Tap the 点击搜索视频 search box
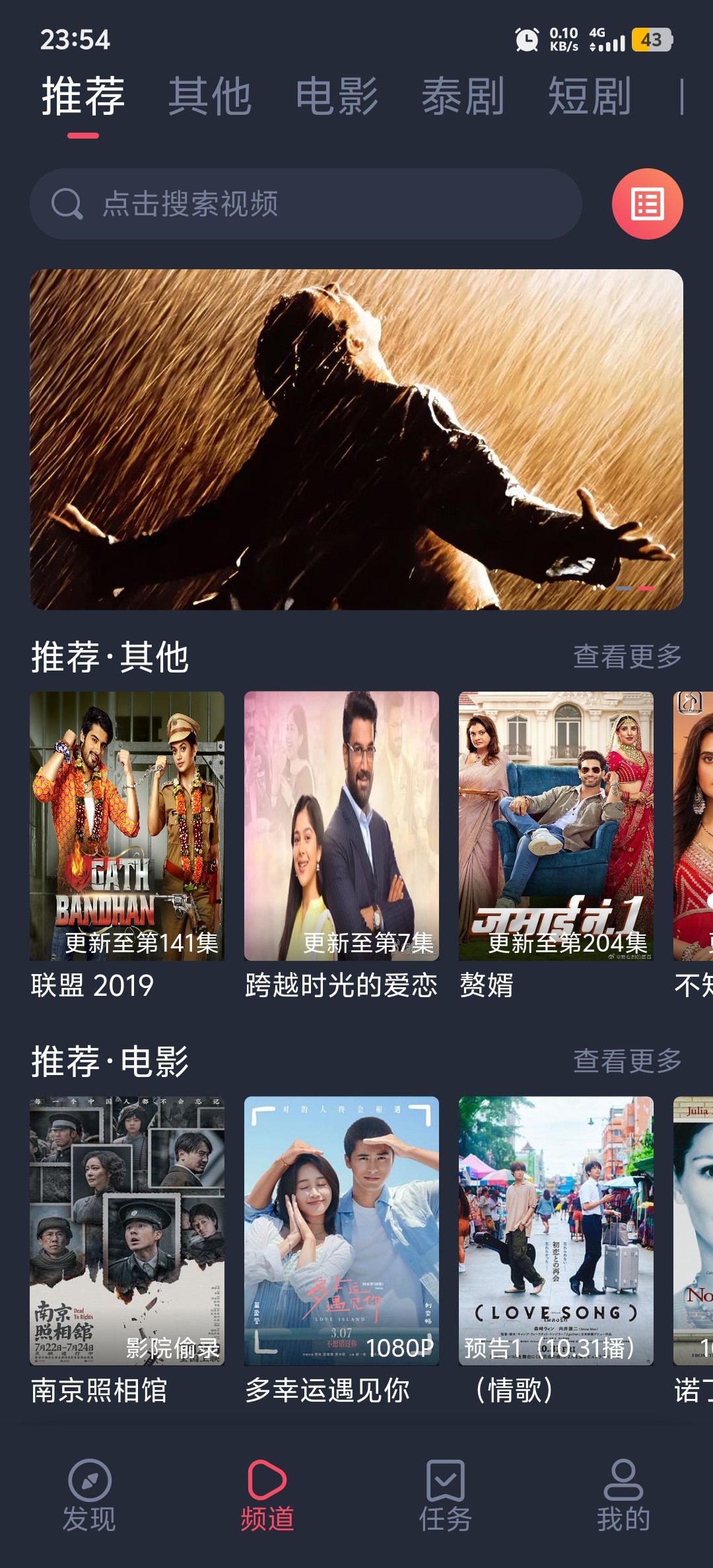The width and height of the screenshot is (713, 1568). pos(305,204)
